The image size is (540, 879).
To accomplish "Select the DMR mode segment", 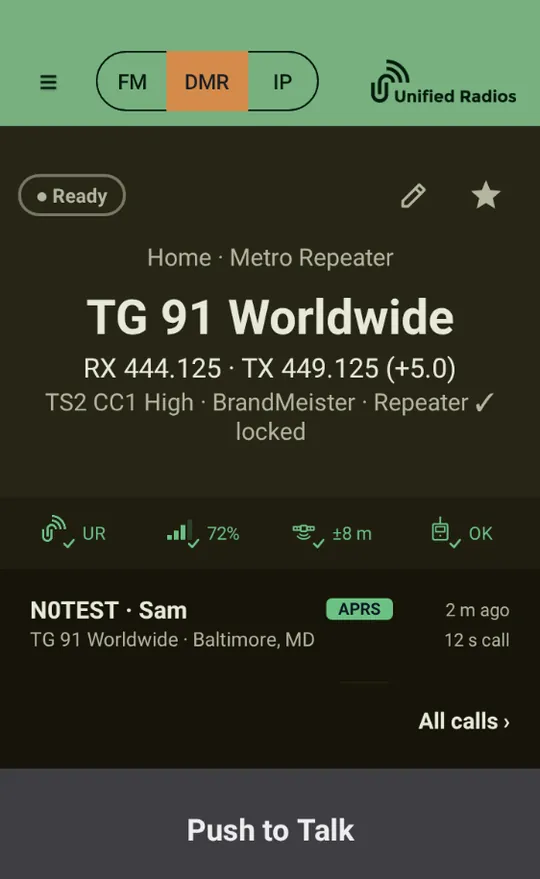I will coord(207,81).
